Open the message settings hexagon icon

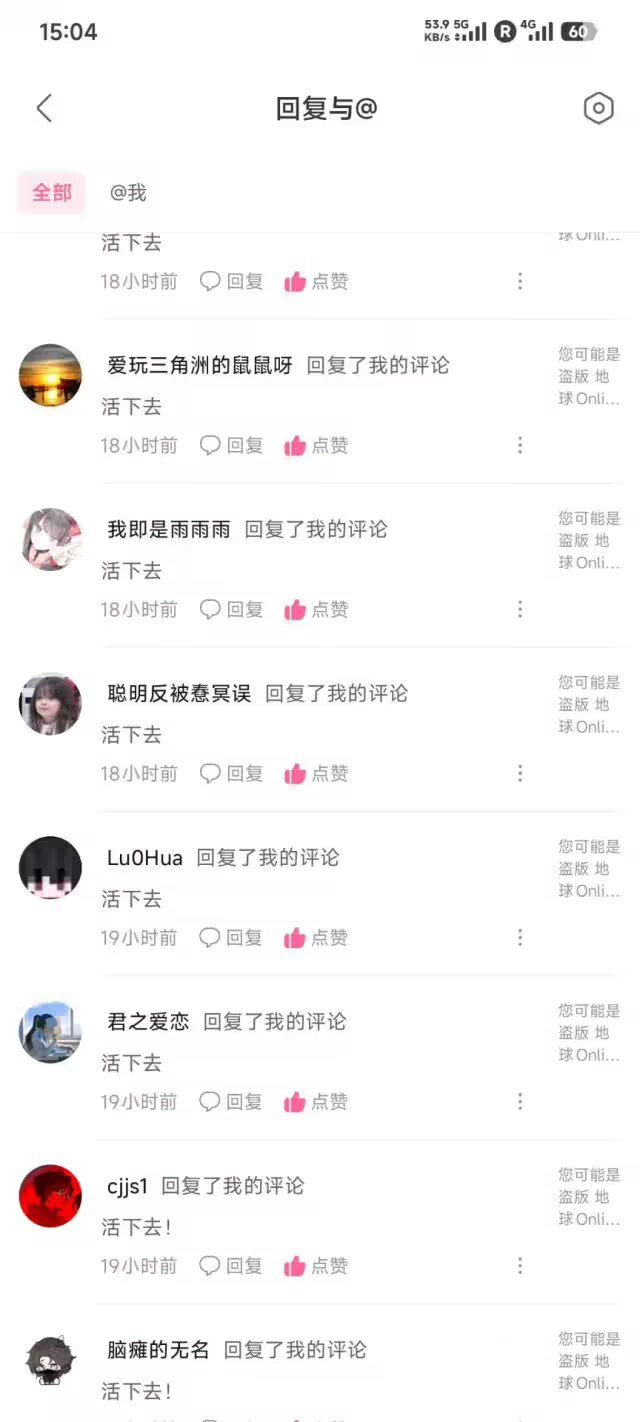598,108
